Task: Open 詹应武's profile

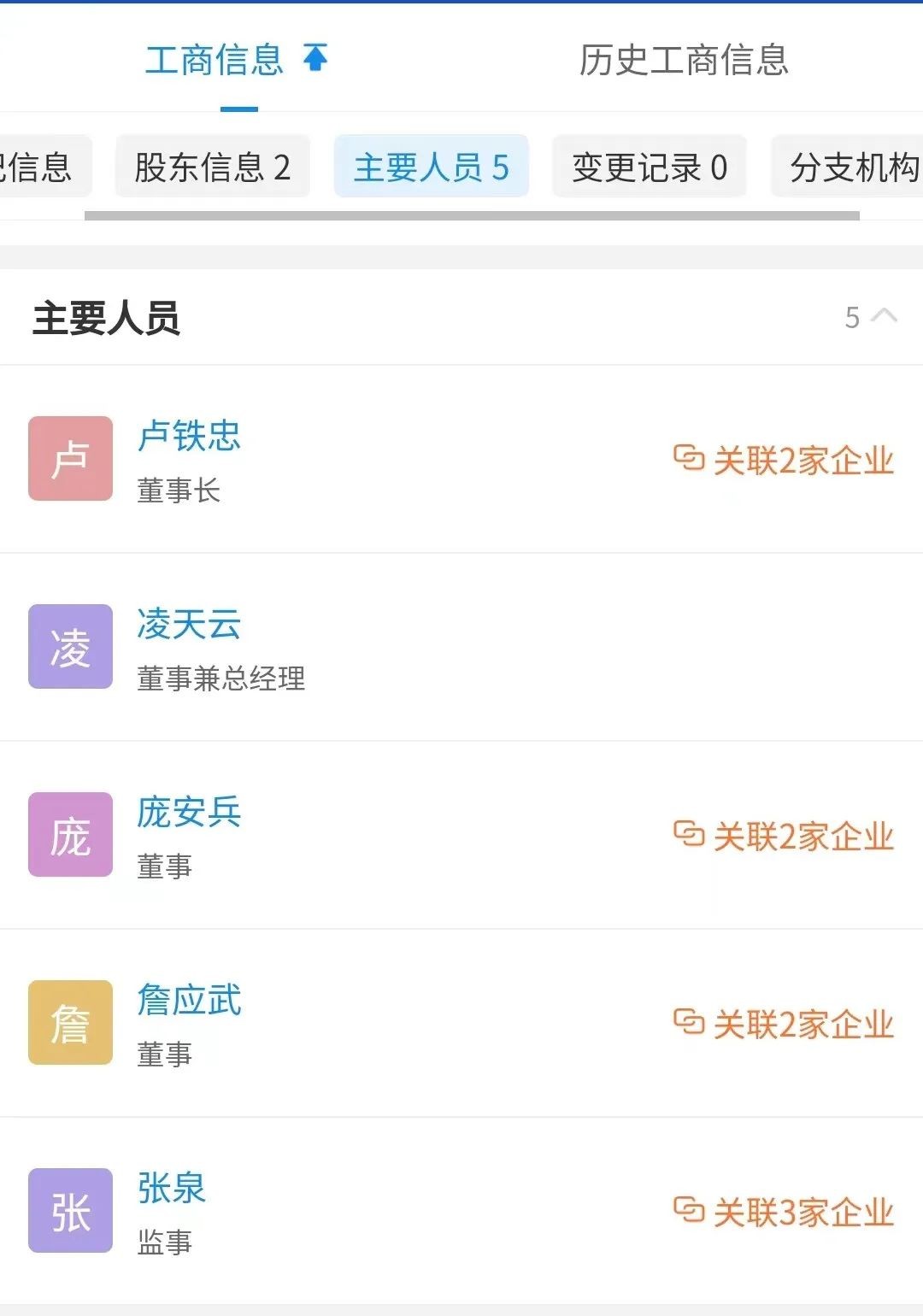Action: (189, 1000)
